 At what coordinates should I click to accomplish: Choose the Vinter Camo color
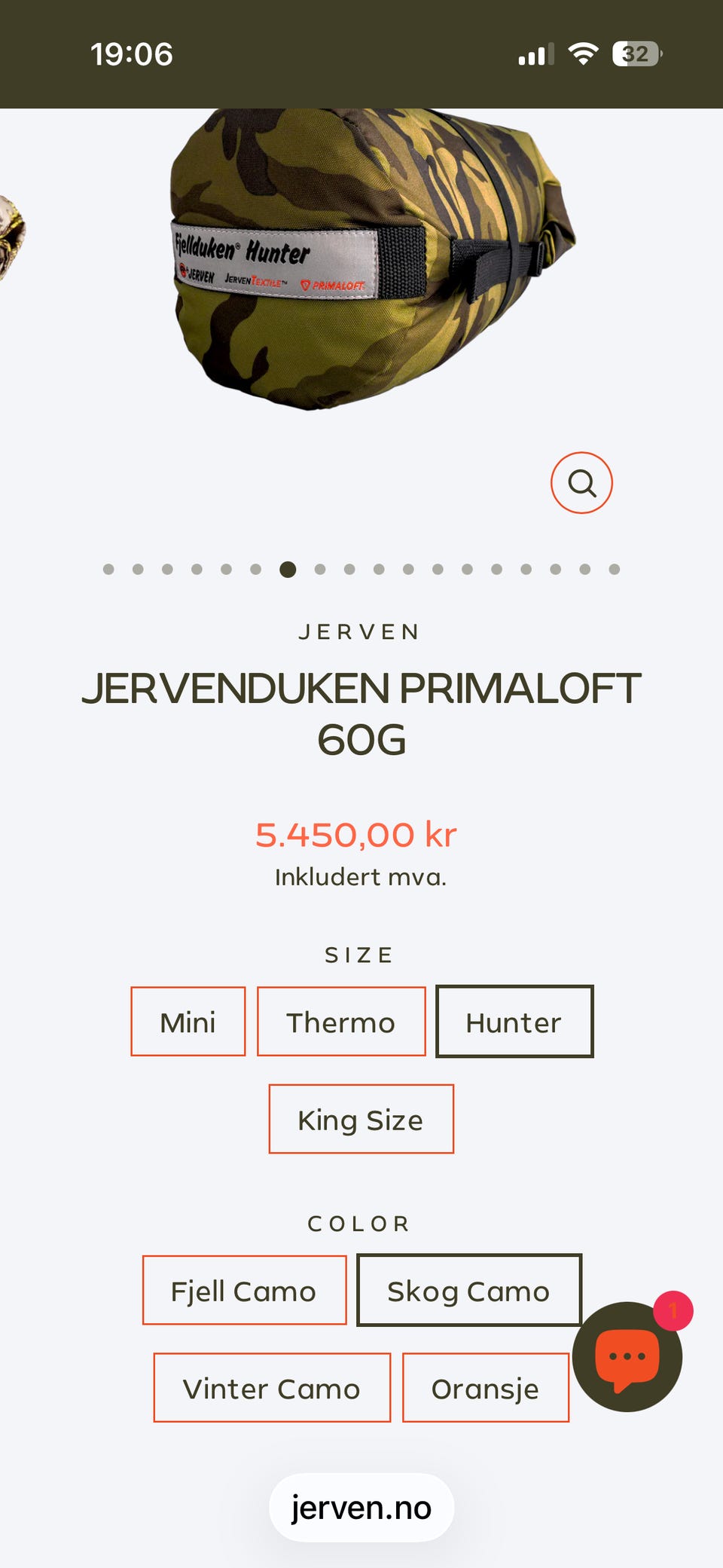(x=272, y=1388)
